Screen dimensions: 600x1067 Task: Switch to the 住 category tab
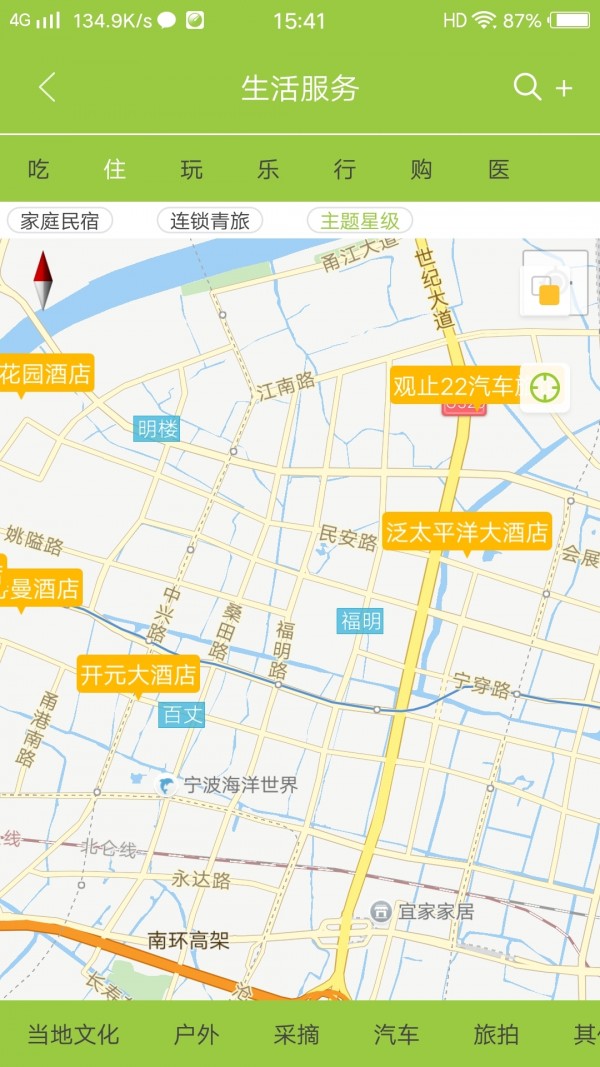pyautogui.click(x=115, y=169)
